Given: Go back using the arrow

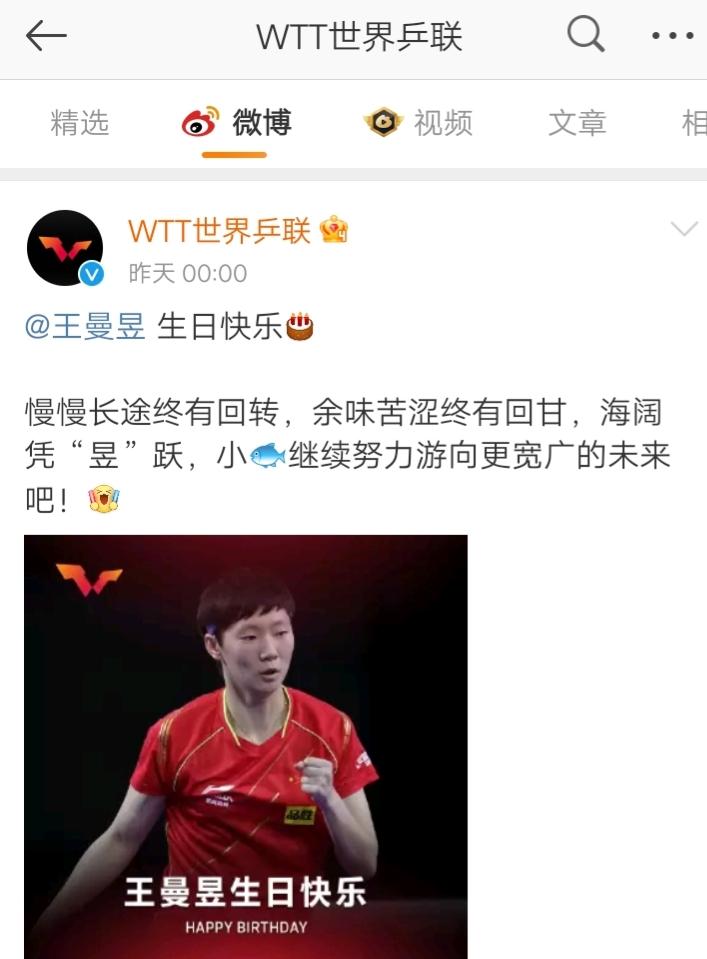Looking at the screenshot, I should click(x=45, y=36).
